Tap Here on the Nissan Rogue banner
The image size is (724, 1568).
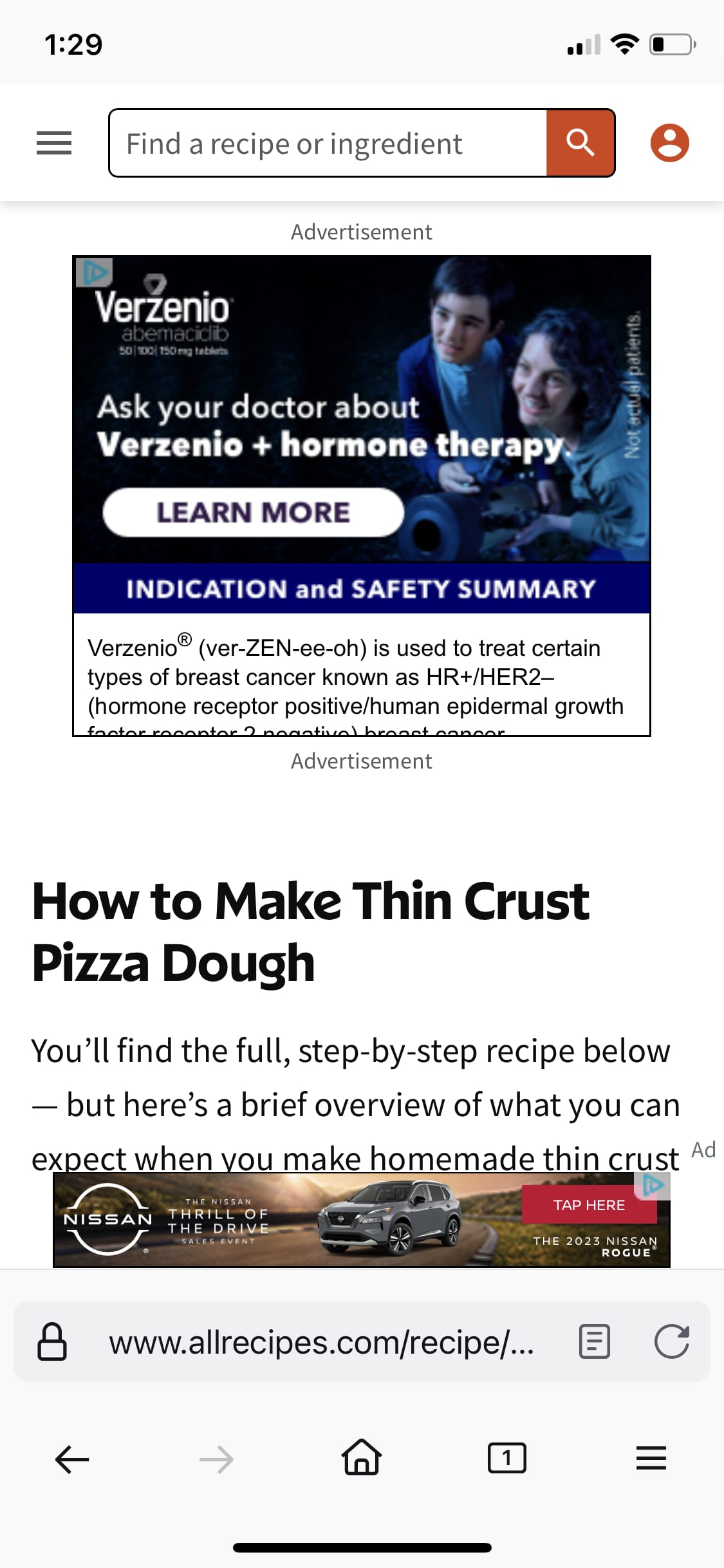(x=589, y=1205)
